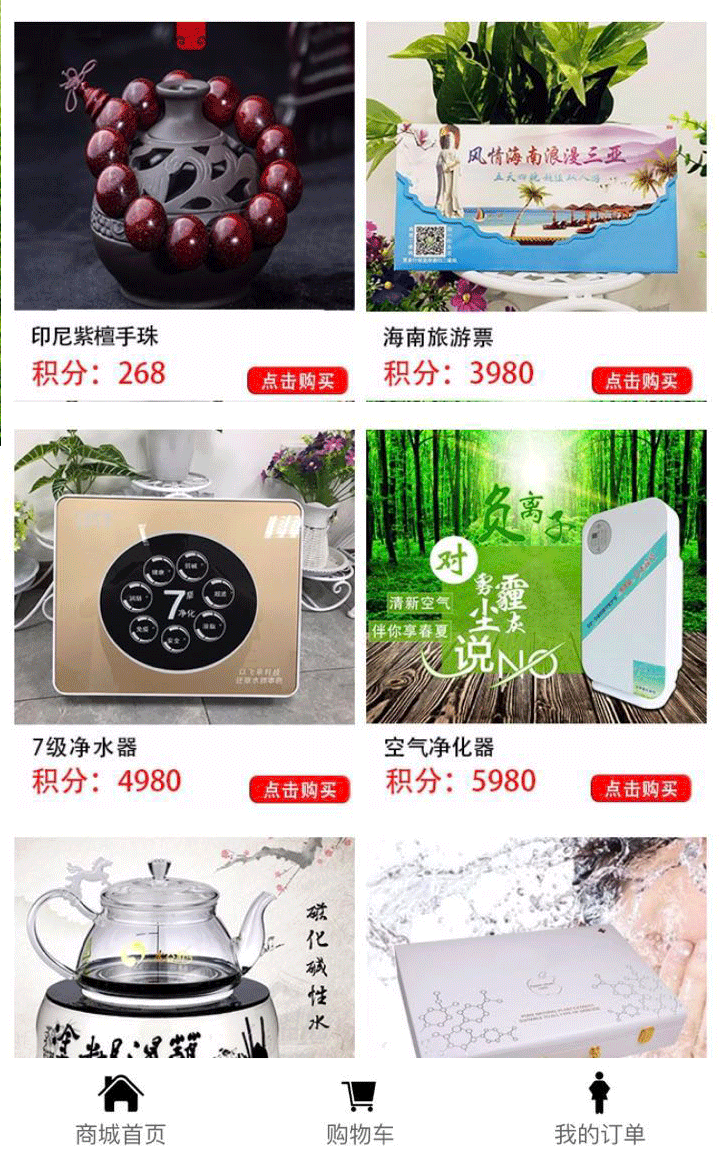
Task: Open the 7级净水器 product image
Action: (x=184, y=577)
